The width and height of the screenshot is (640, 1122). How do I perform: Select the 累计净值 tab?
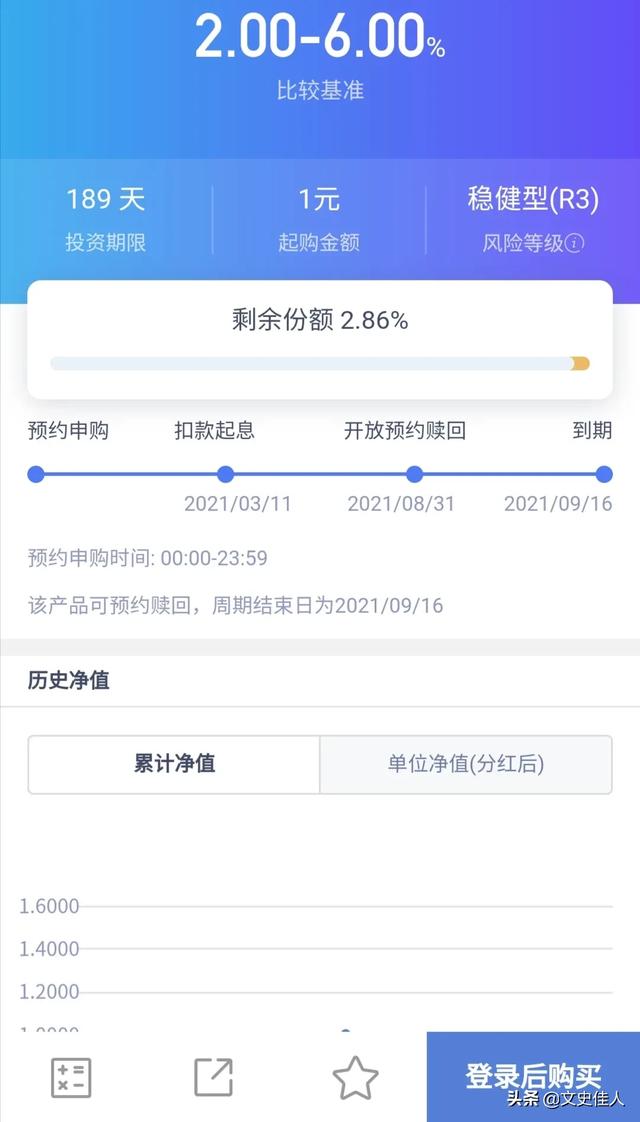tap(174, 764)
